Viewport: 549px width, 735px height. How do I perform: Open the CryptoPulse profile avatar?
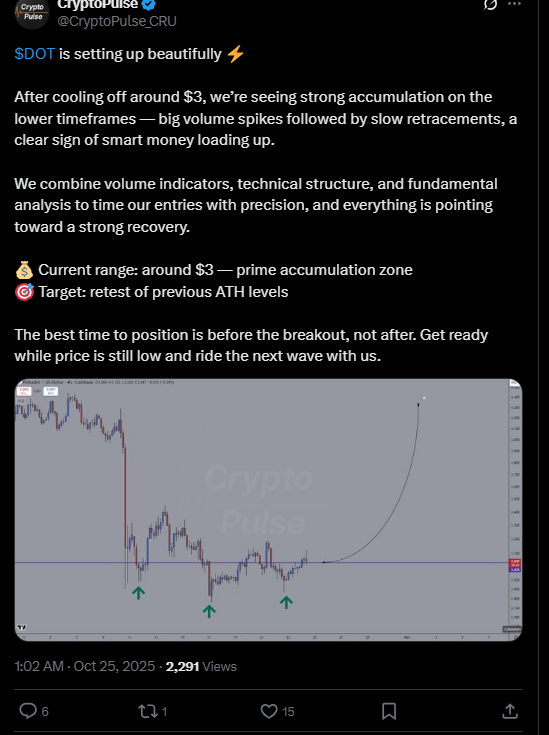click(x=32, y=13)
